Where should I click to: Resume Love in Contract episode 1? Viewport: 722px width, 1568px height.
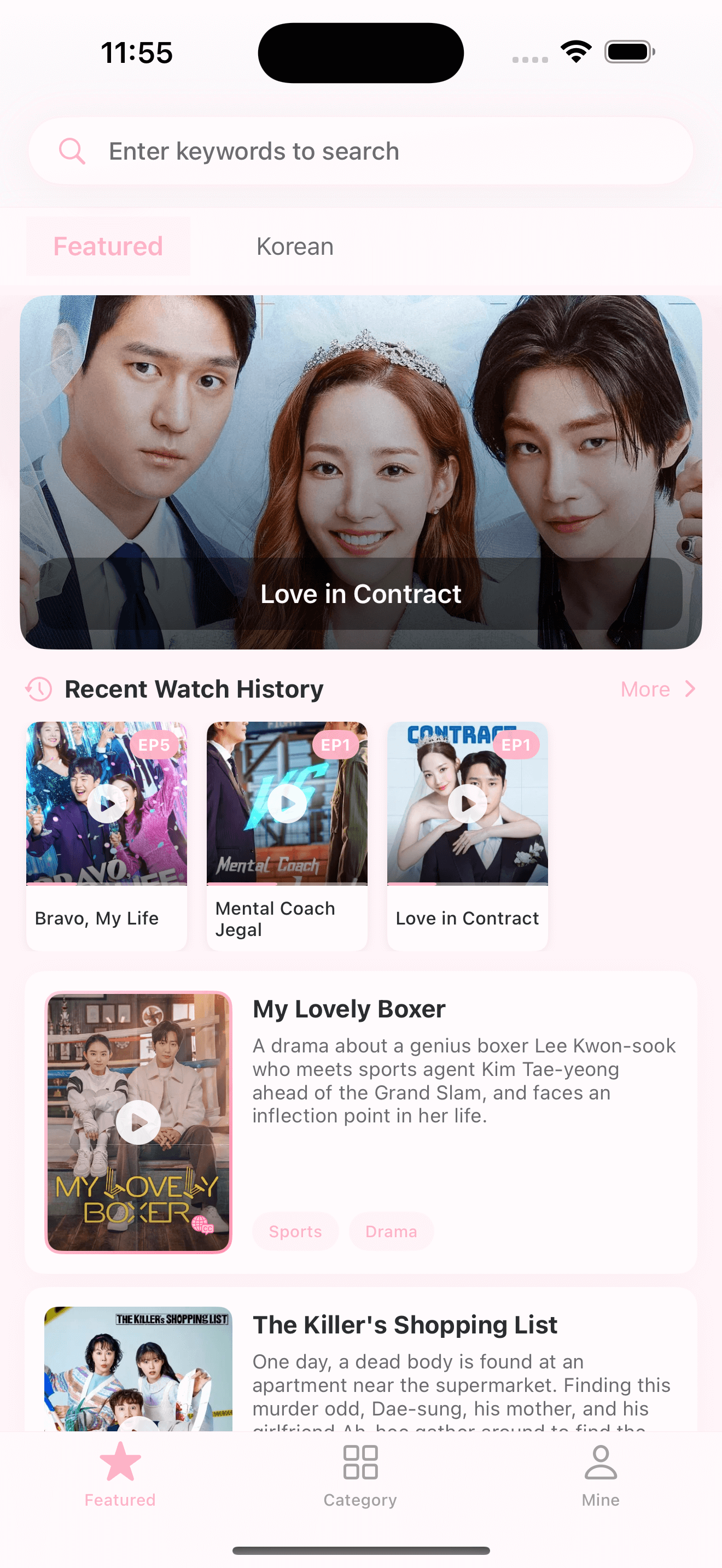pos(467,804)
